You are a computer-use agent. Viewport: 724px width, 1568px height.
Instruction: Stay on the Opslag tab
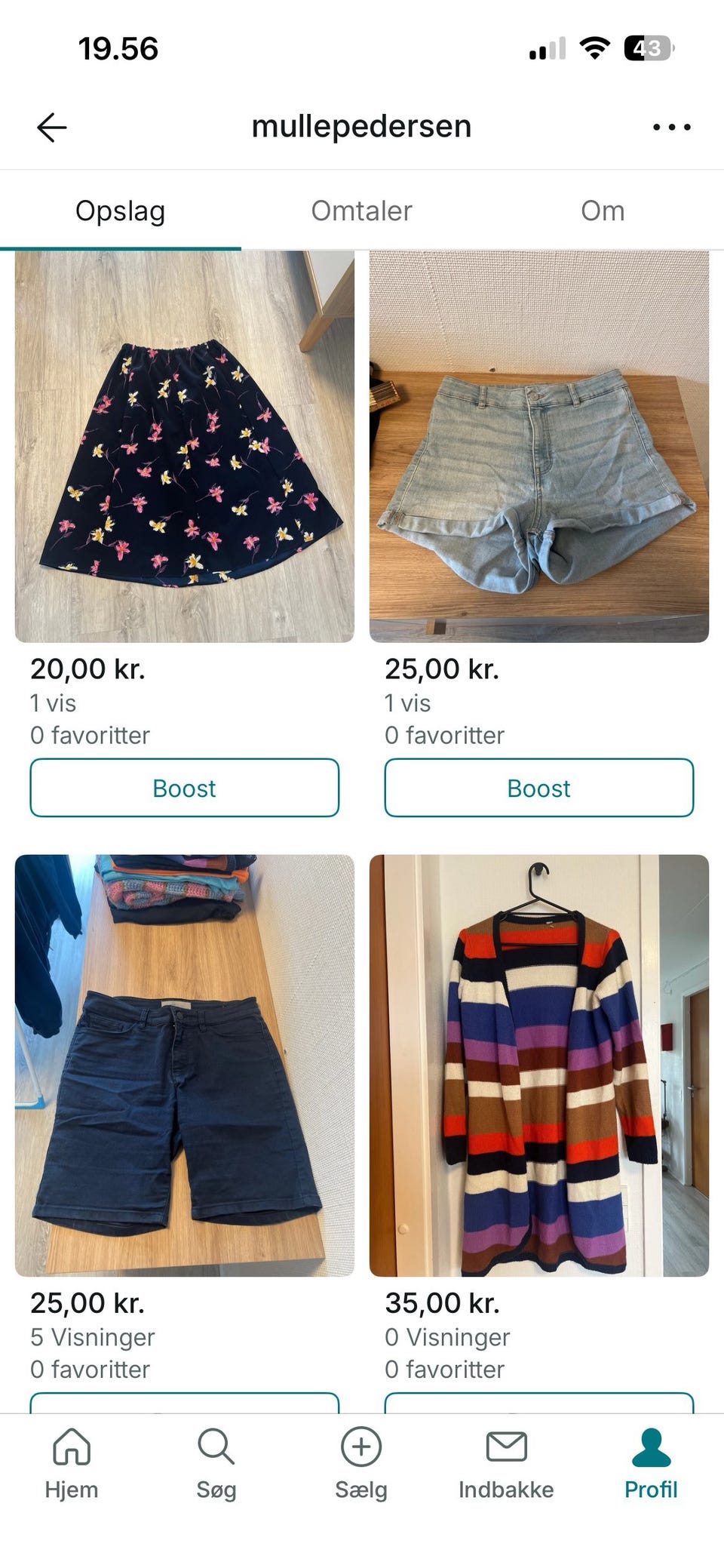(x=121, y=211)
